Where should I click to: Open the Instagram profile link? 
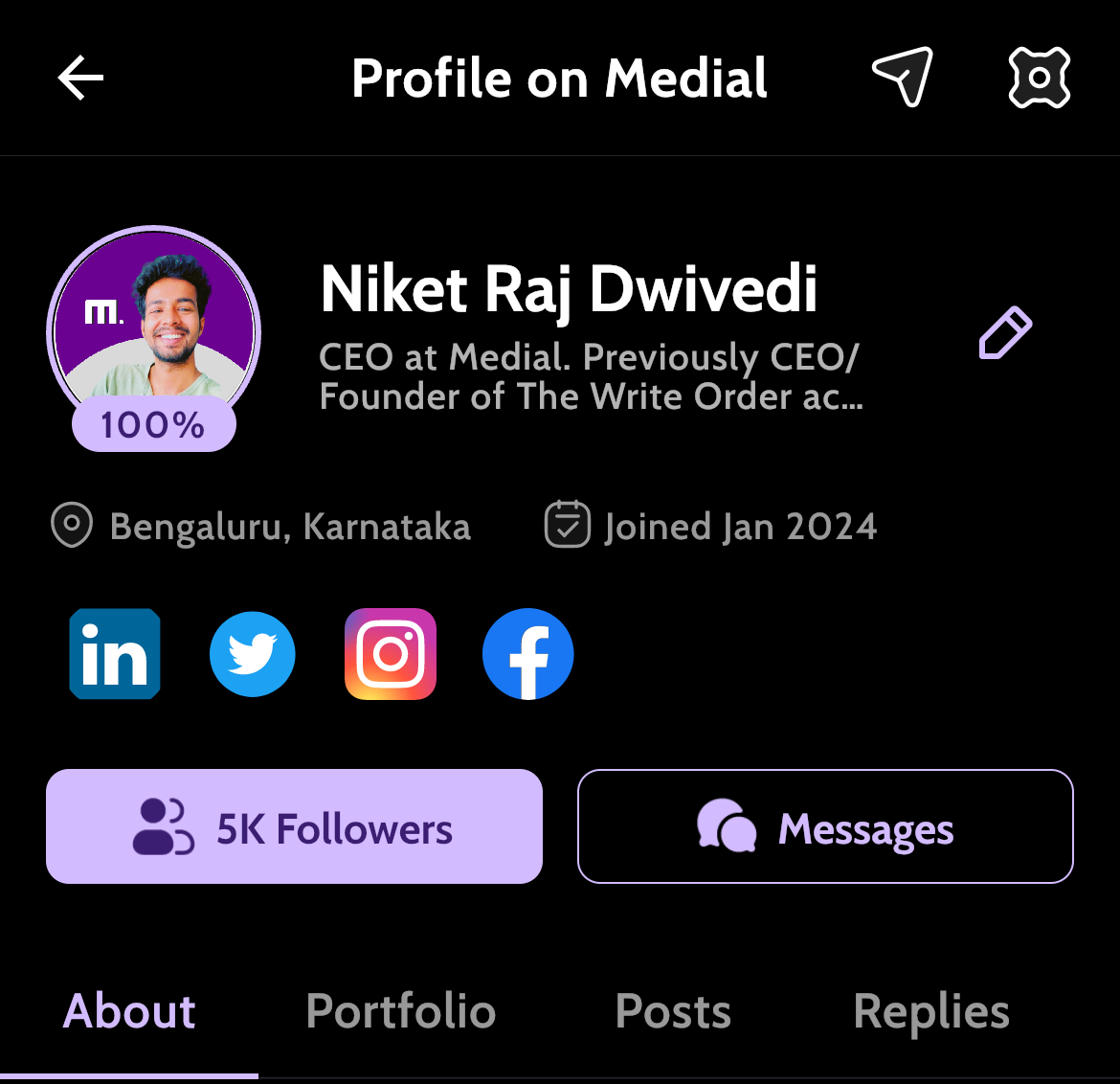[391, 654]
